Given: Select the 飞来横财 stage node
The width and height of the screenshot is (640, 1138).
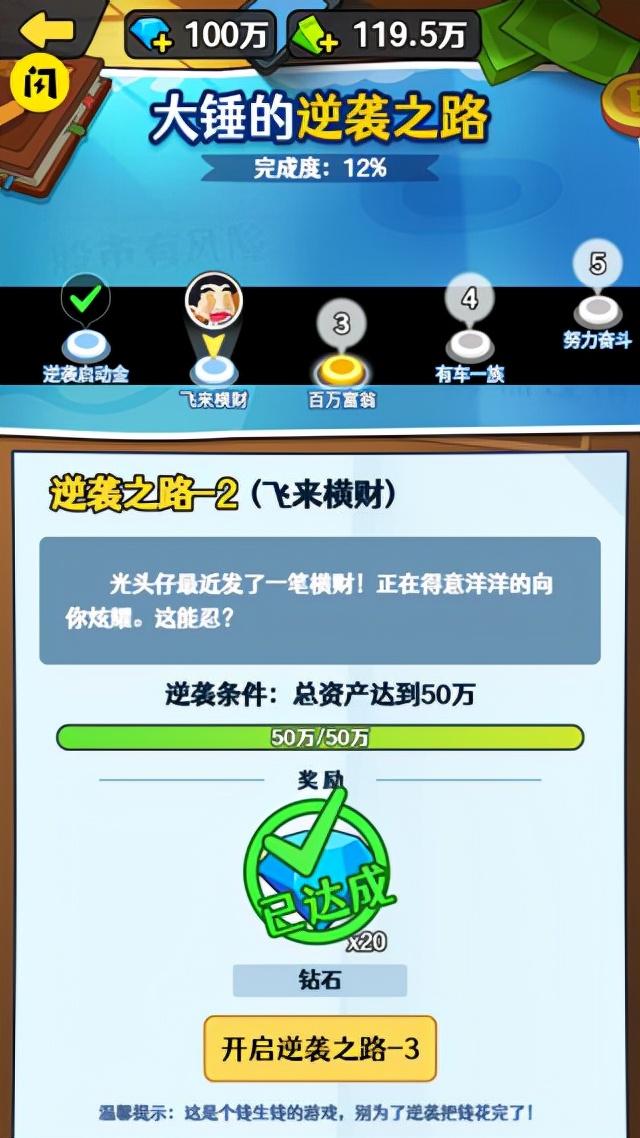Looking at the screenshot, I should pos(213,370).
